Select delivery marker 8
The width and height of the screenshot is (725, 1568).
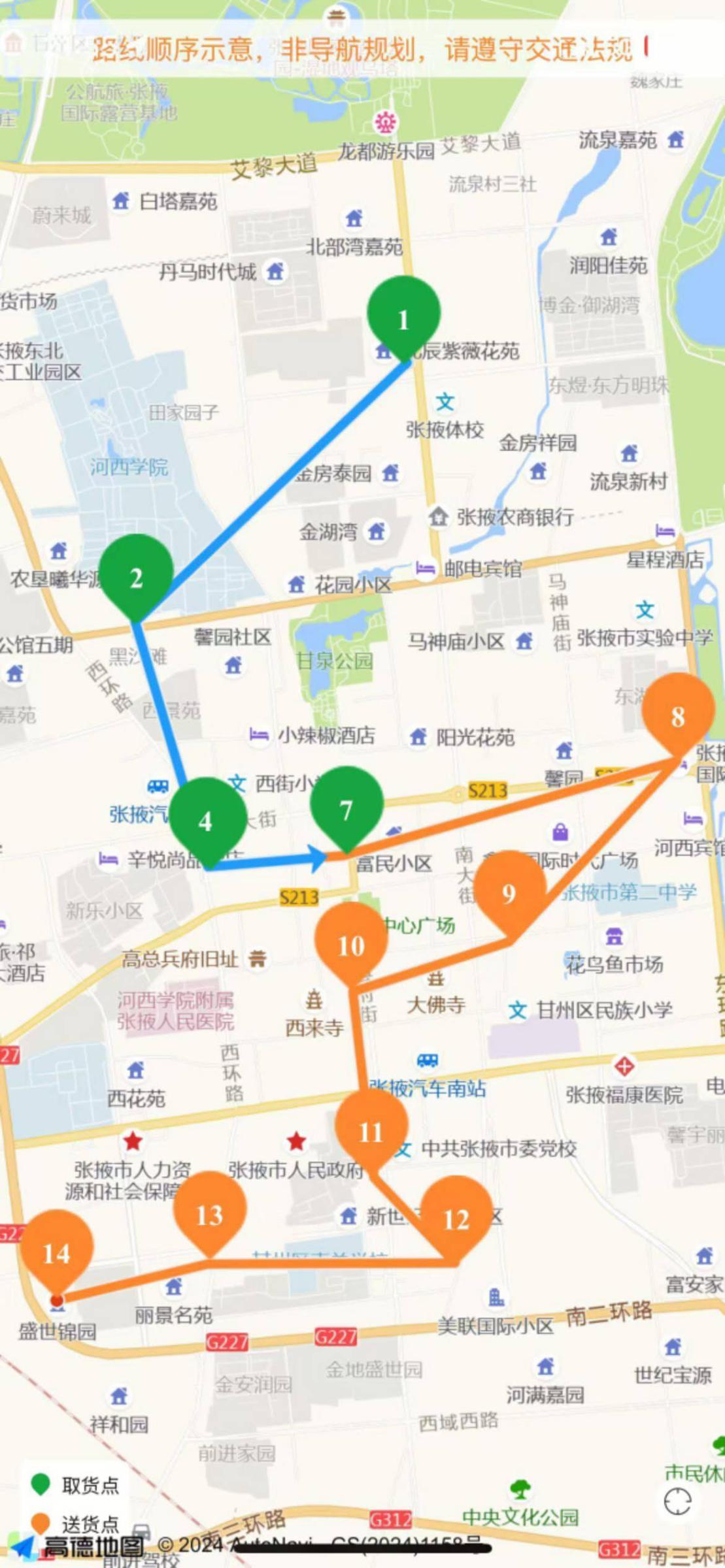[x=678, y=713]
